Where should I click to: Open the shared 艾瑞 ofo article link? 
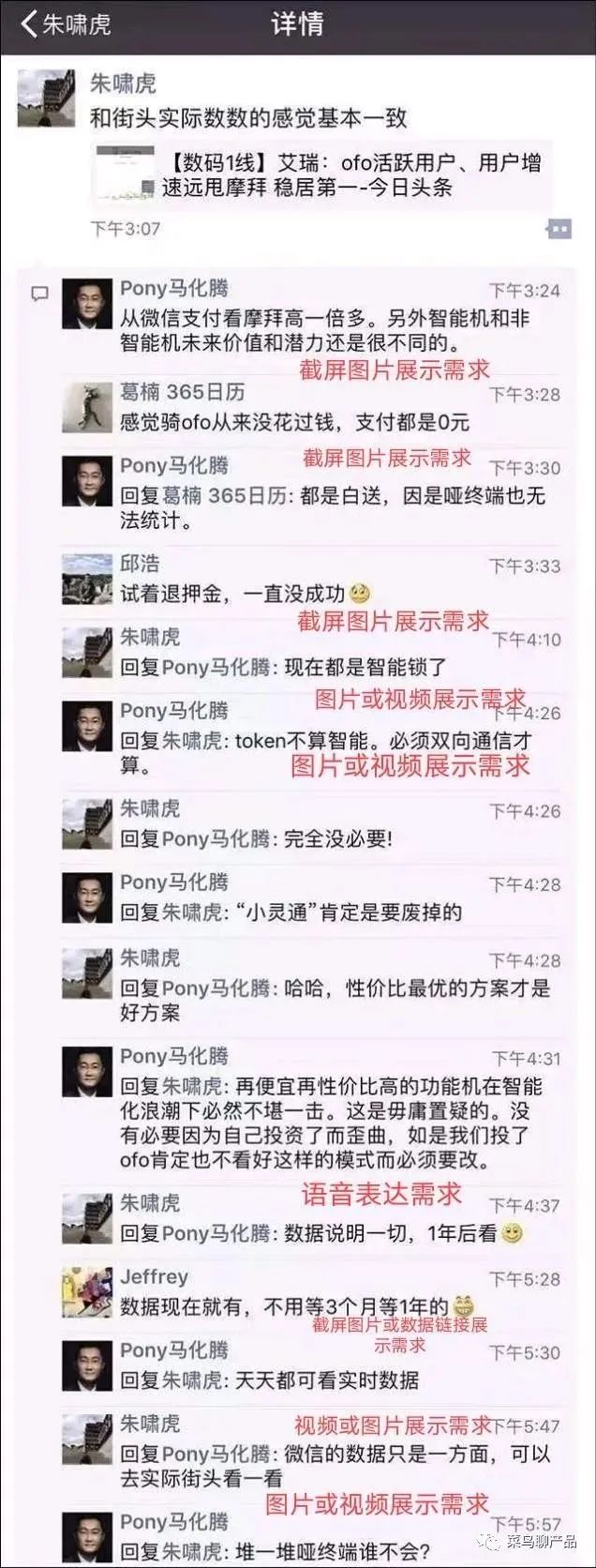point(323,175)
